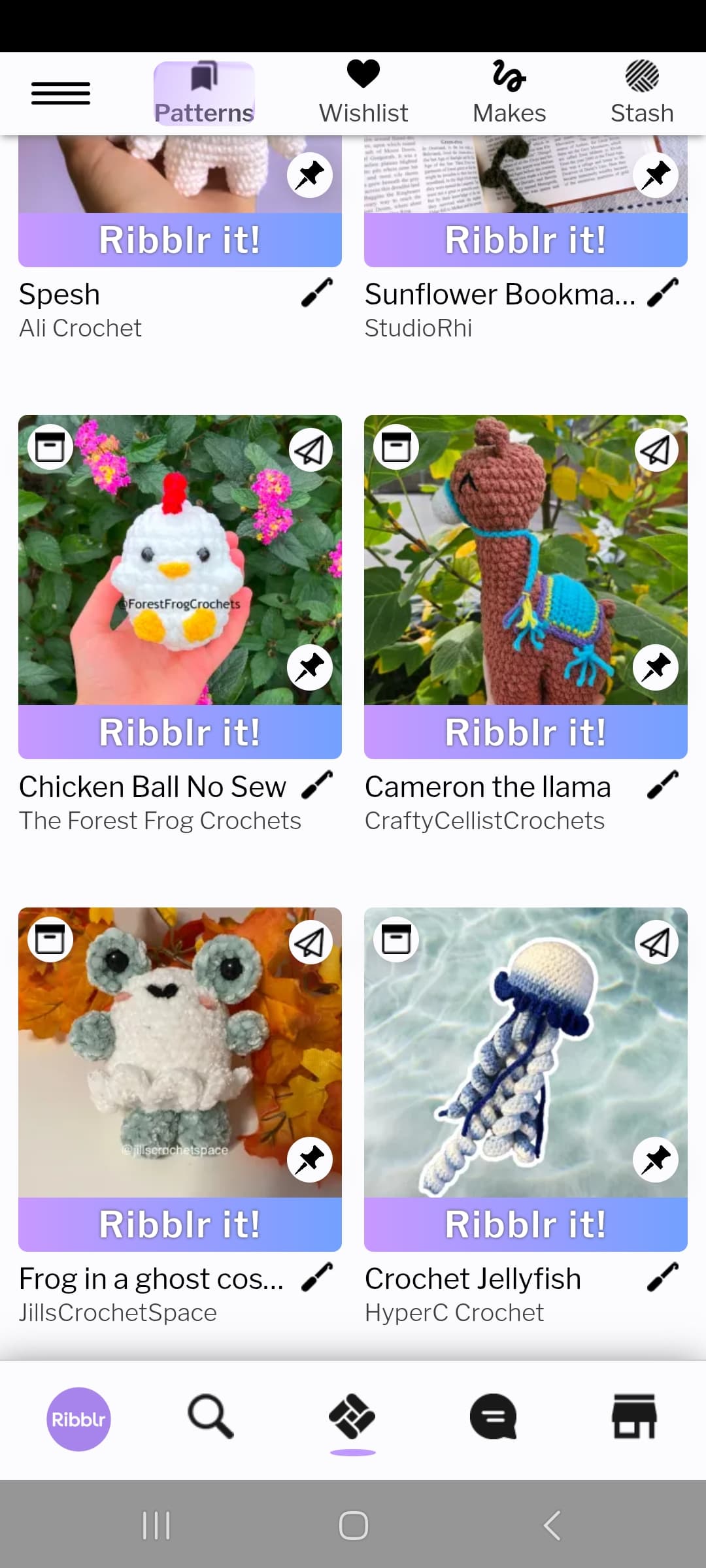
Task: Switch to the Makes tab
Action: pyautogui.click(x=509, y=92)
